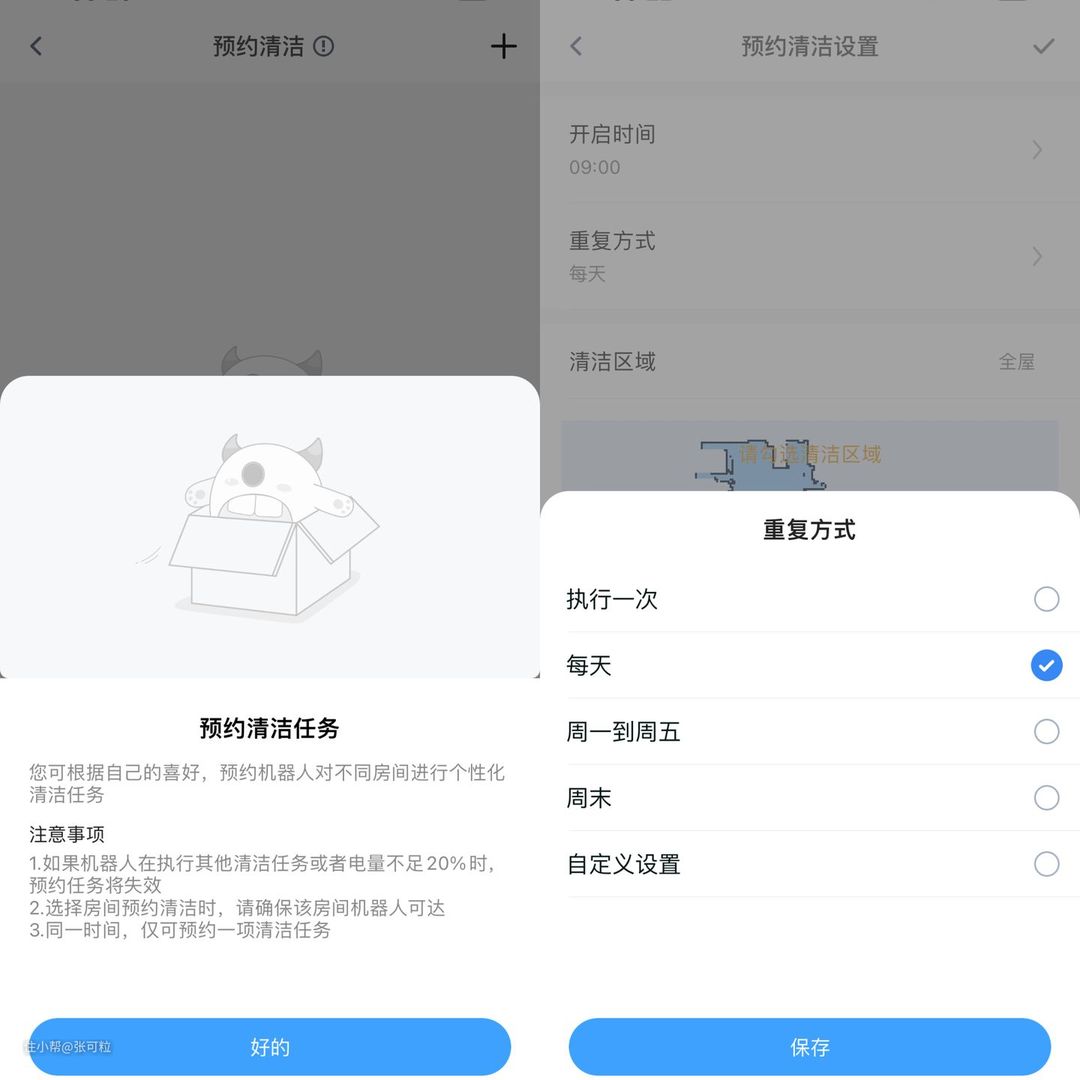Choose 自定义设置 for repeat mode
The width and height of the screenshot is (1080, 1080).
click(1046, 864)
